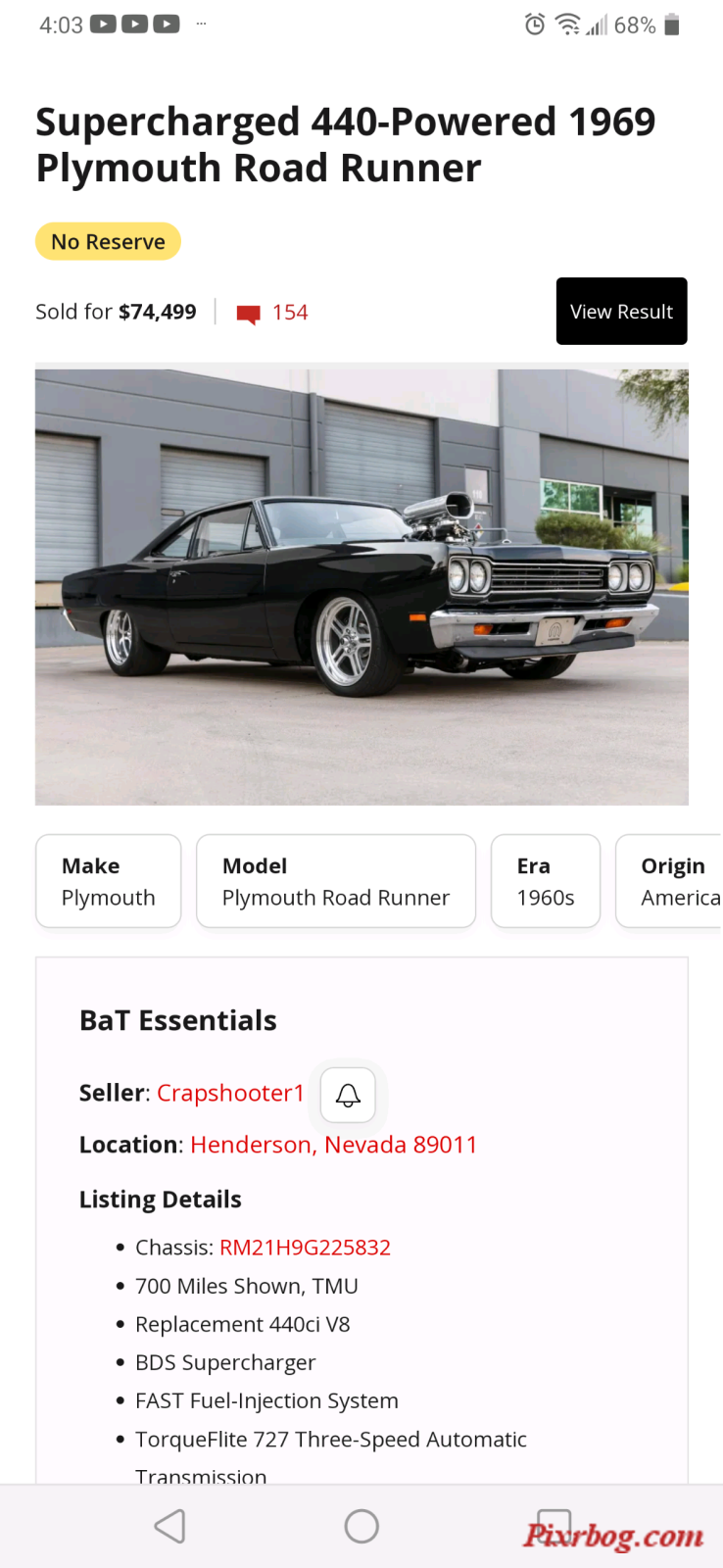Open the Road Runner main photo

(361, 585)
